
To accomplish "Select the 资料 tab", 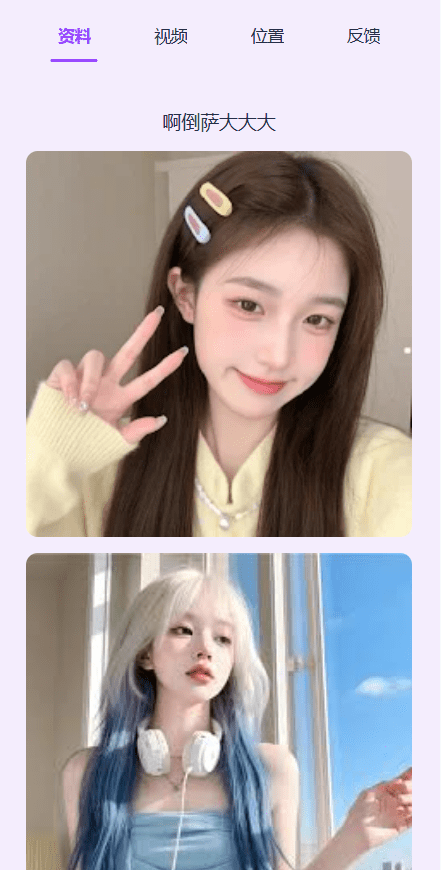I will click(x=74, y=37).
